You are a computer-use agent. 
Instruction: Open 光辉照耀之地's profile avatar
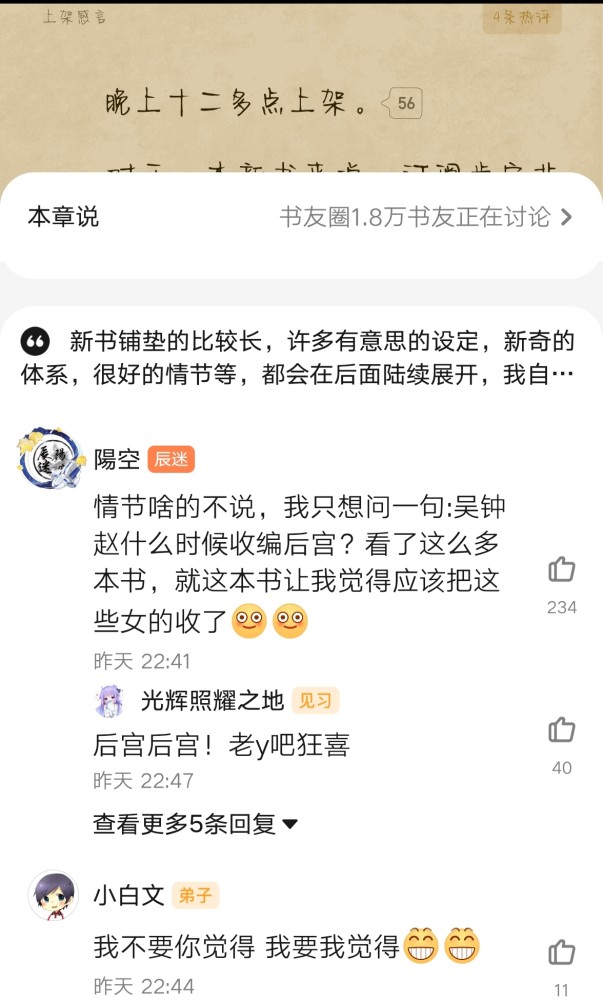[x=109, y=701]
